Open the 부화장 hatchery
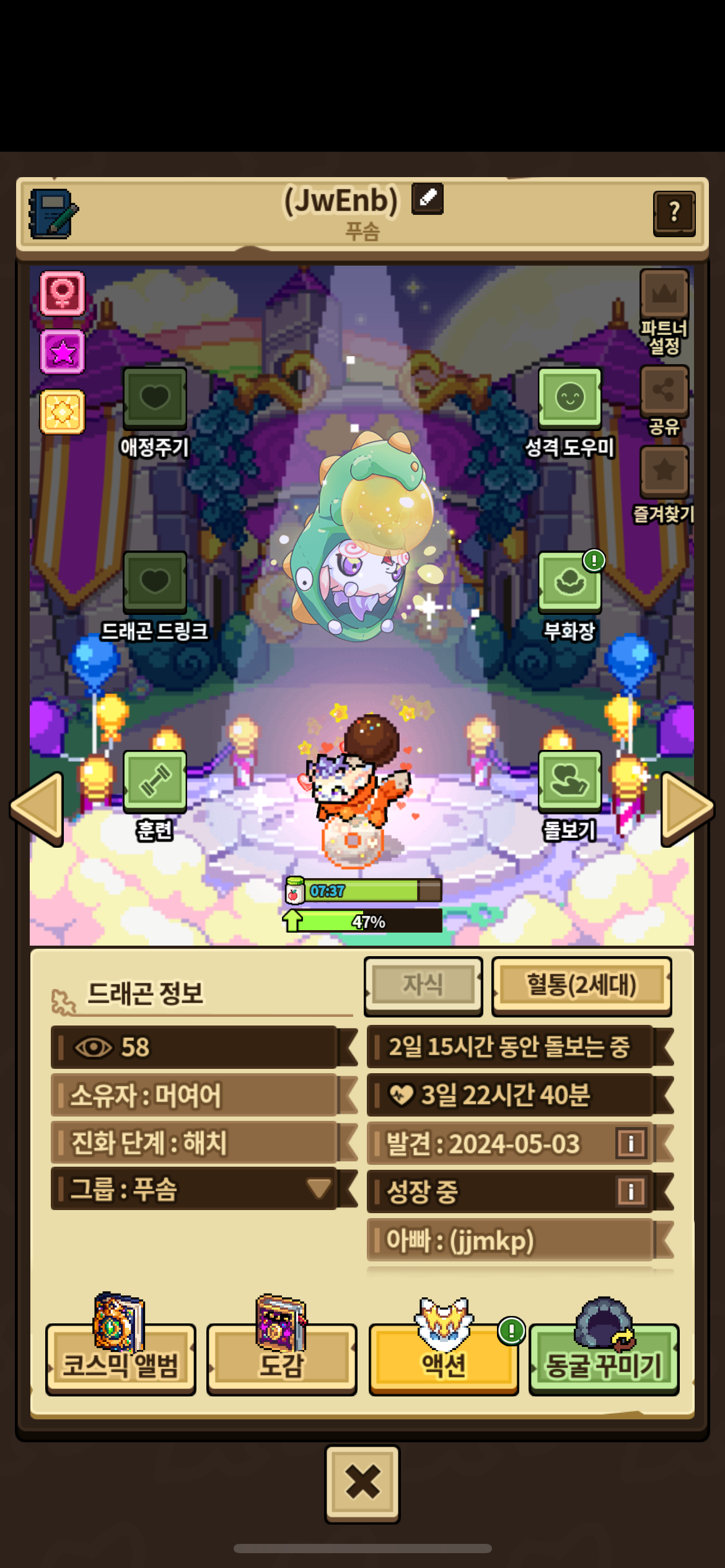Viewport: 725px width, 1568px height. tap(569, 582)
